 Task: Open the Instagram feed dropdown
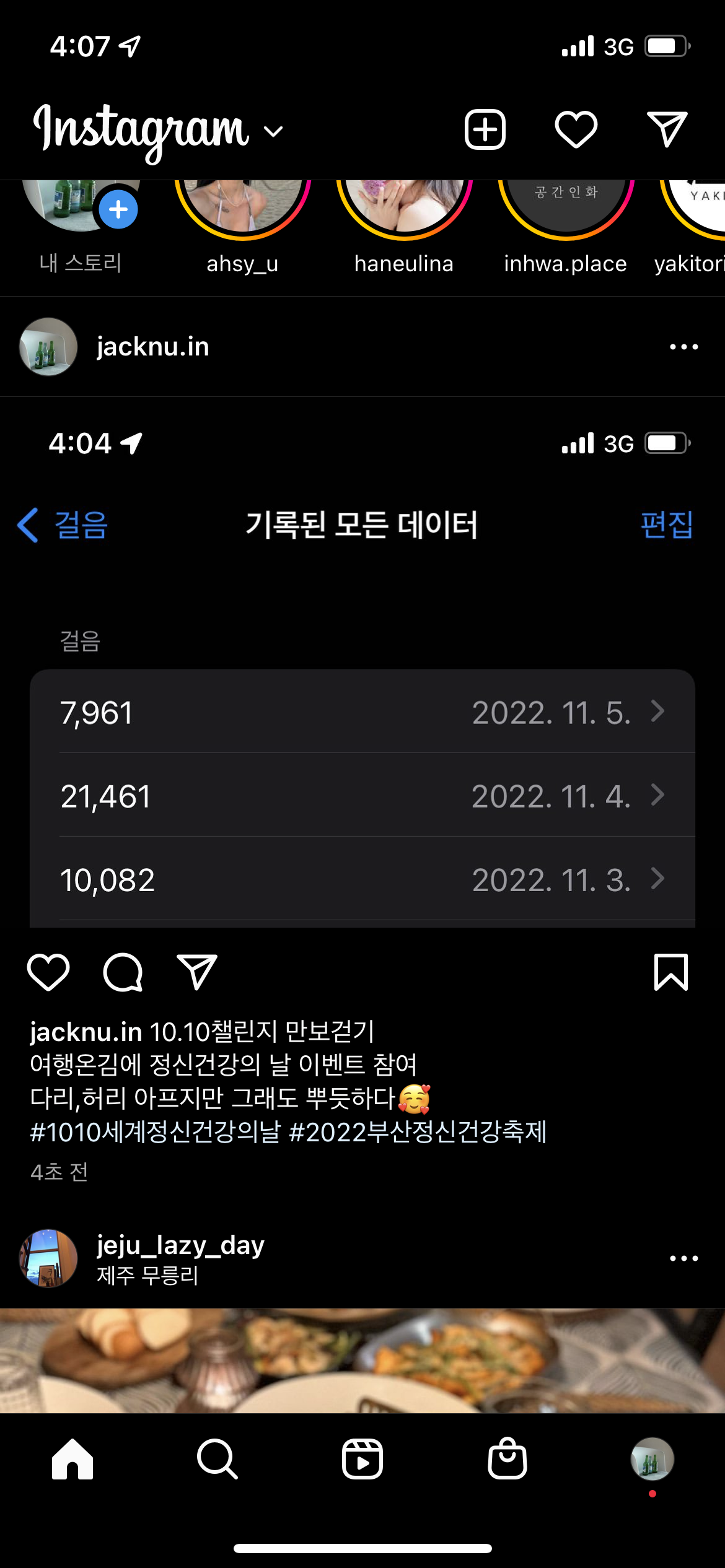273,131
